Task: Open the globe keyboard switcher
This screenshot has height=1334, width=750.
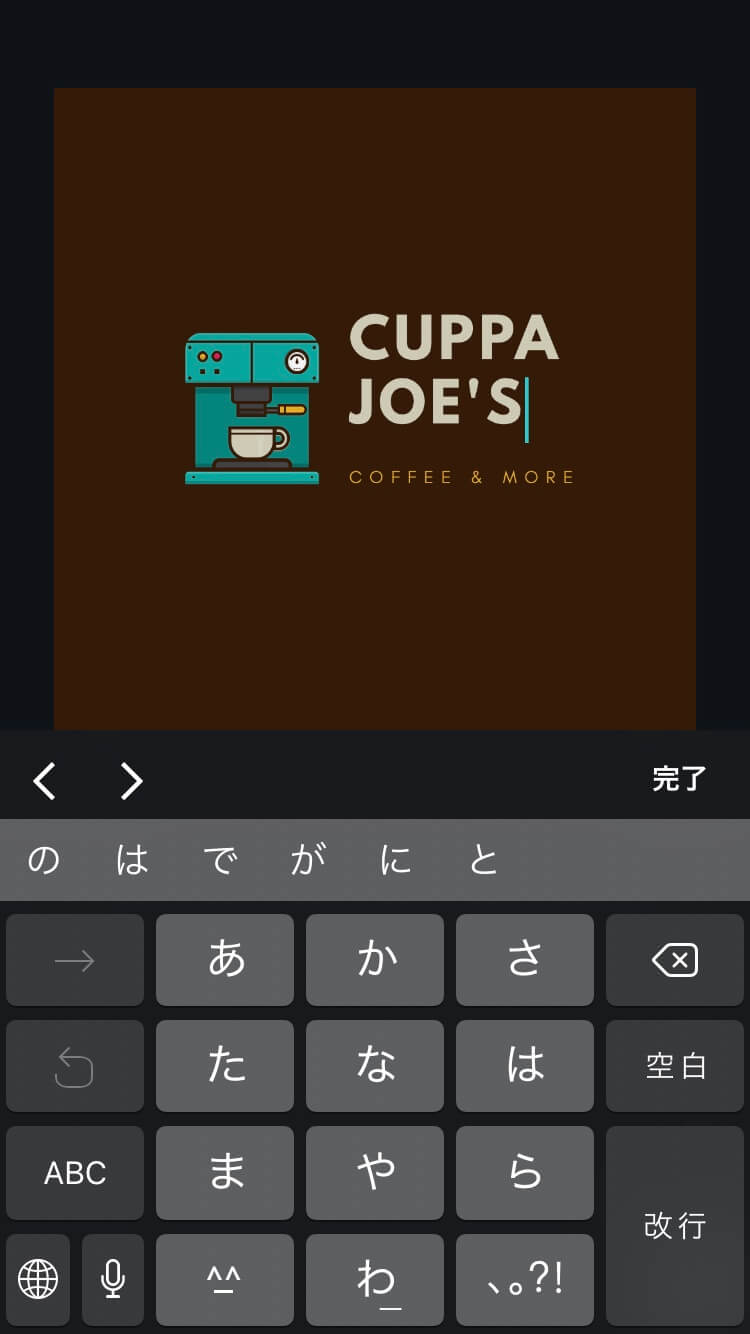Action: pyautogui.click(x=38, y=1278)
